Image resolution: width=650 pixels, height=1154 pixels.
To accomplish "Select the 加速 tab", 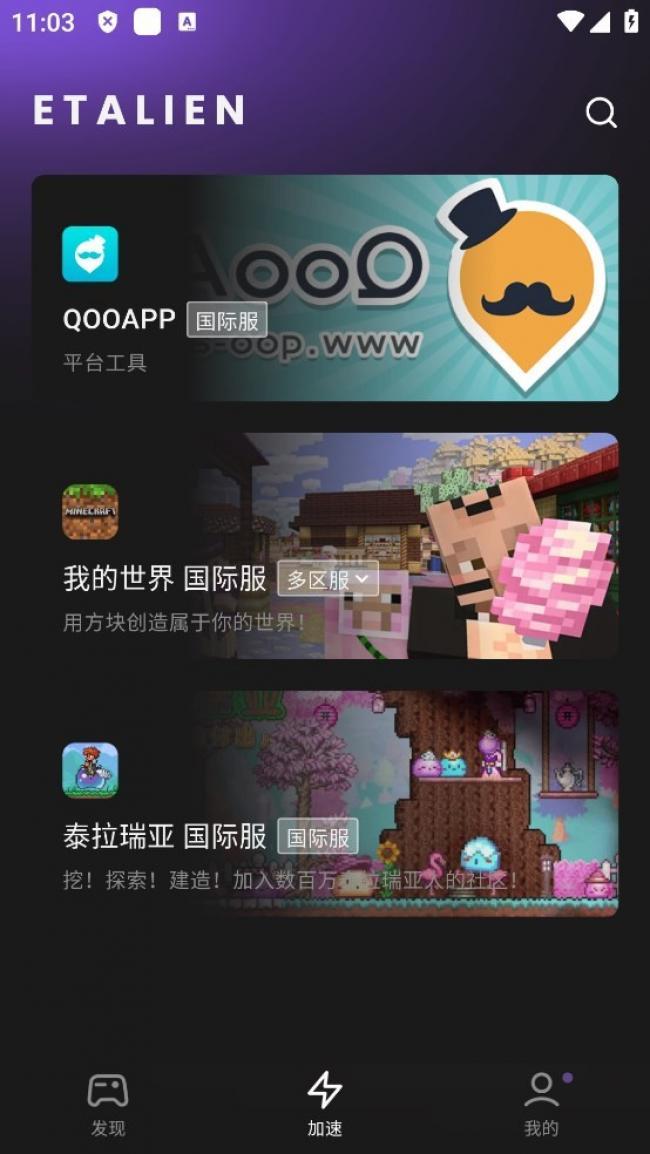I will click(324, 1104).
